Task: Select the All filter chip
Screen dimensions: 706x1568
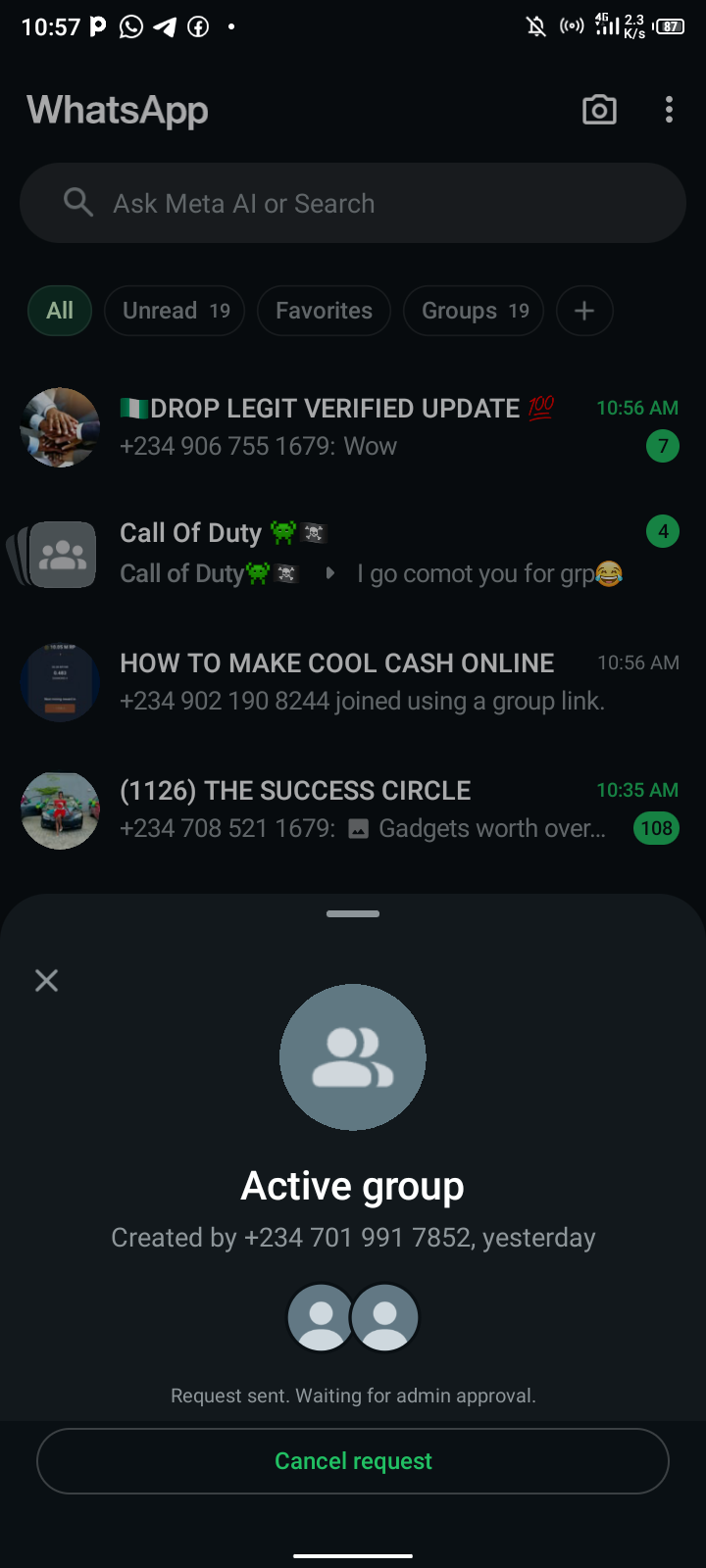Action: 60,311
